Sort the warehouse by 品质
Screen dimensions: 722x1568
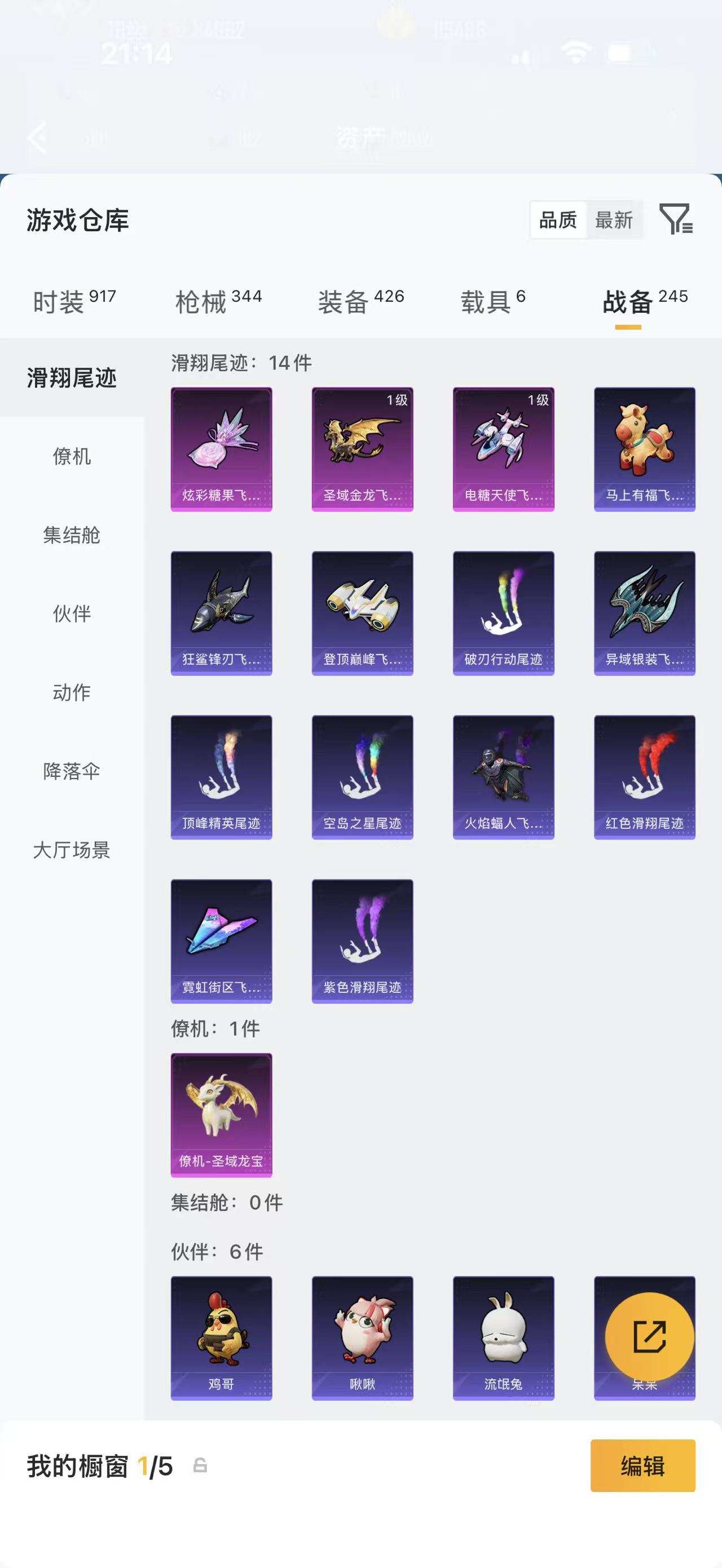point(558,220)
